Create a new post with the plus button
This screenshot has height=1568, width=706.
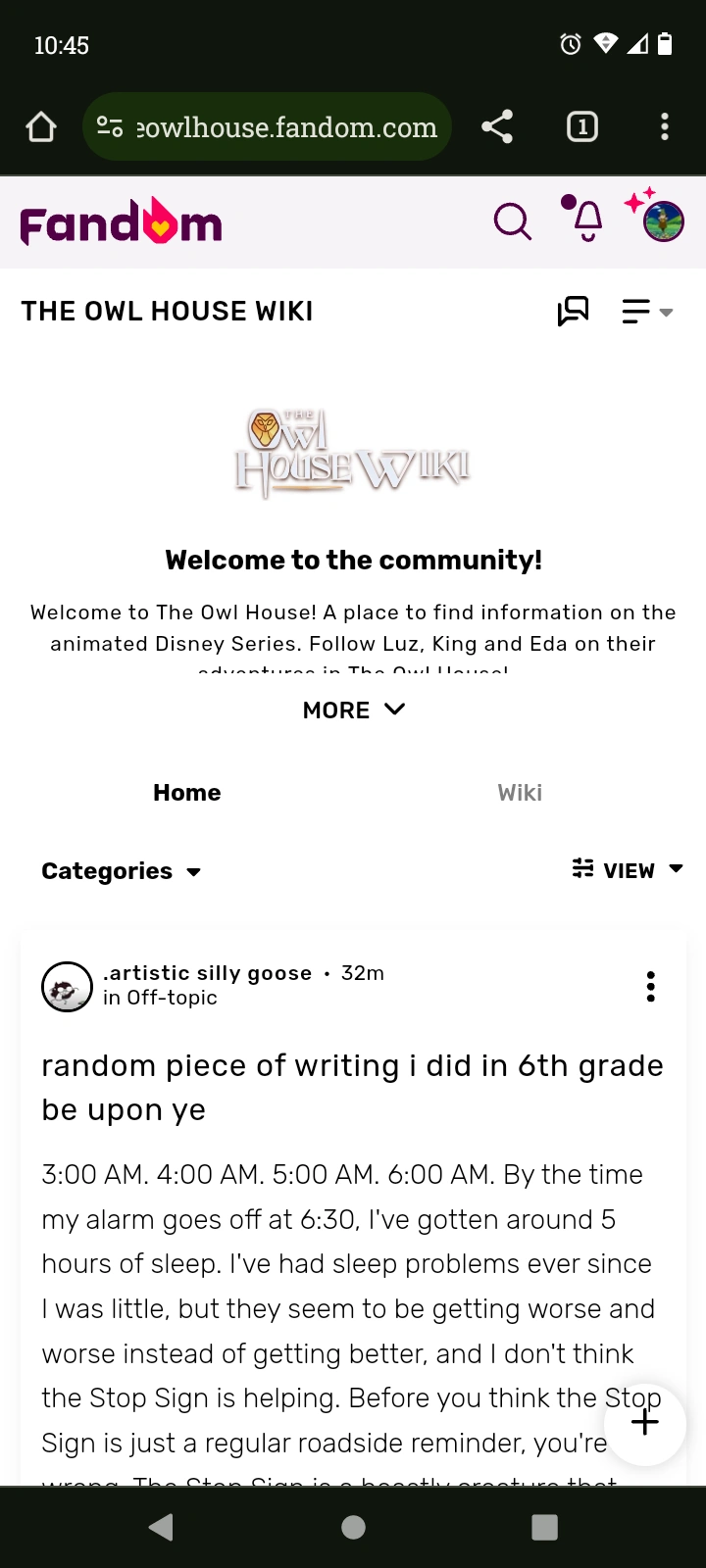pyautogui.click(x=644, y=1422)
